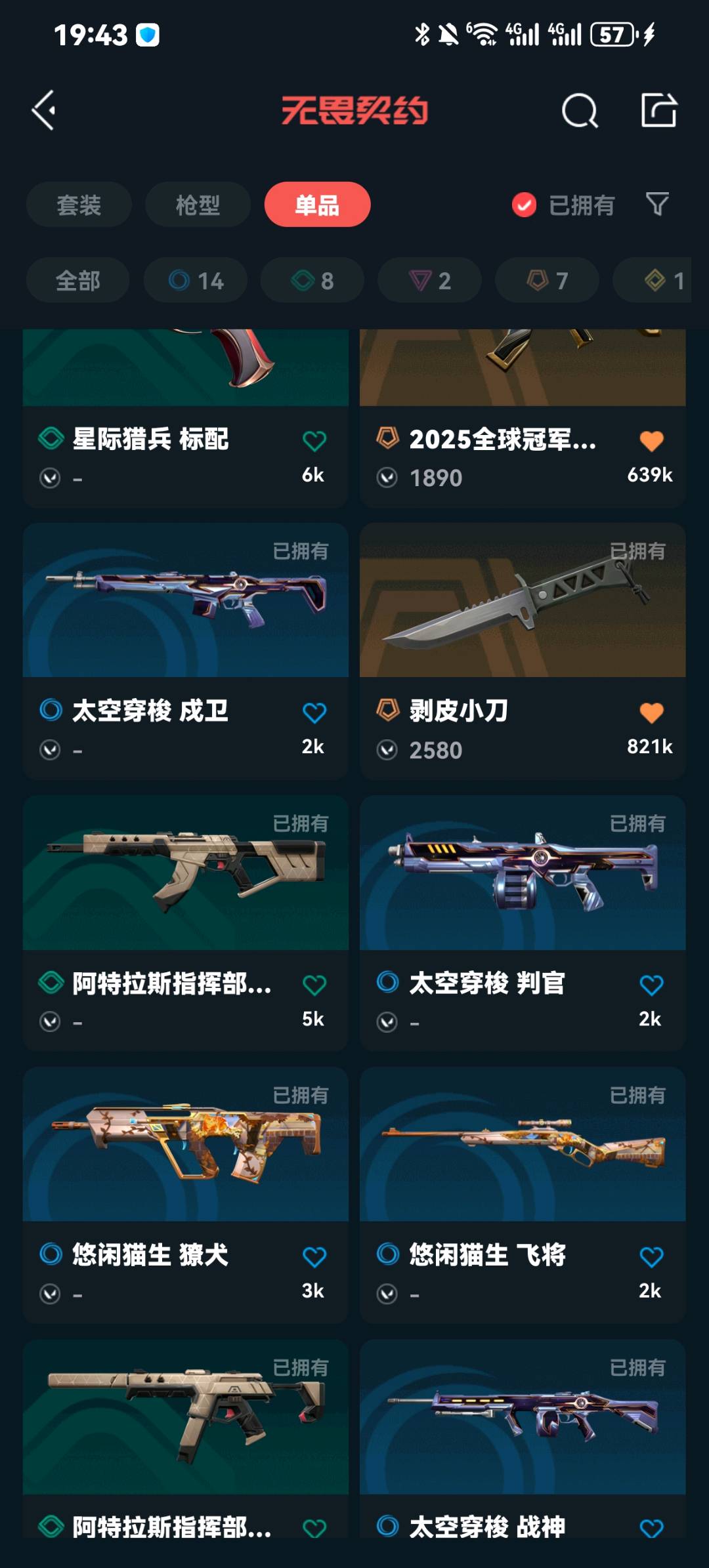Select the 单品 tab
Screen dimensions: 709x1568
(317, 205)
